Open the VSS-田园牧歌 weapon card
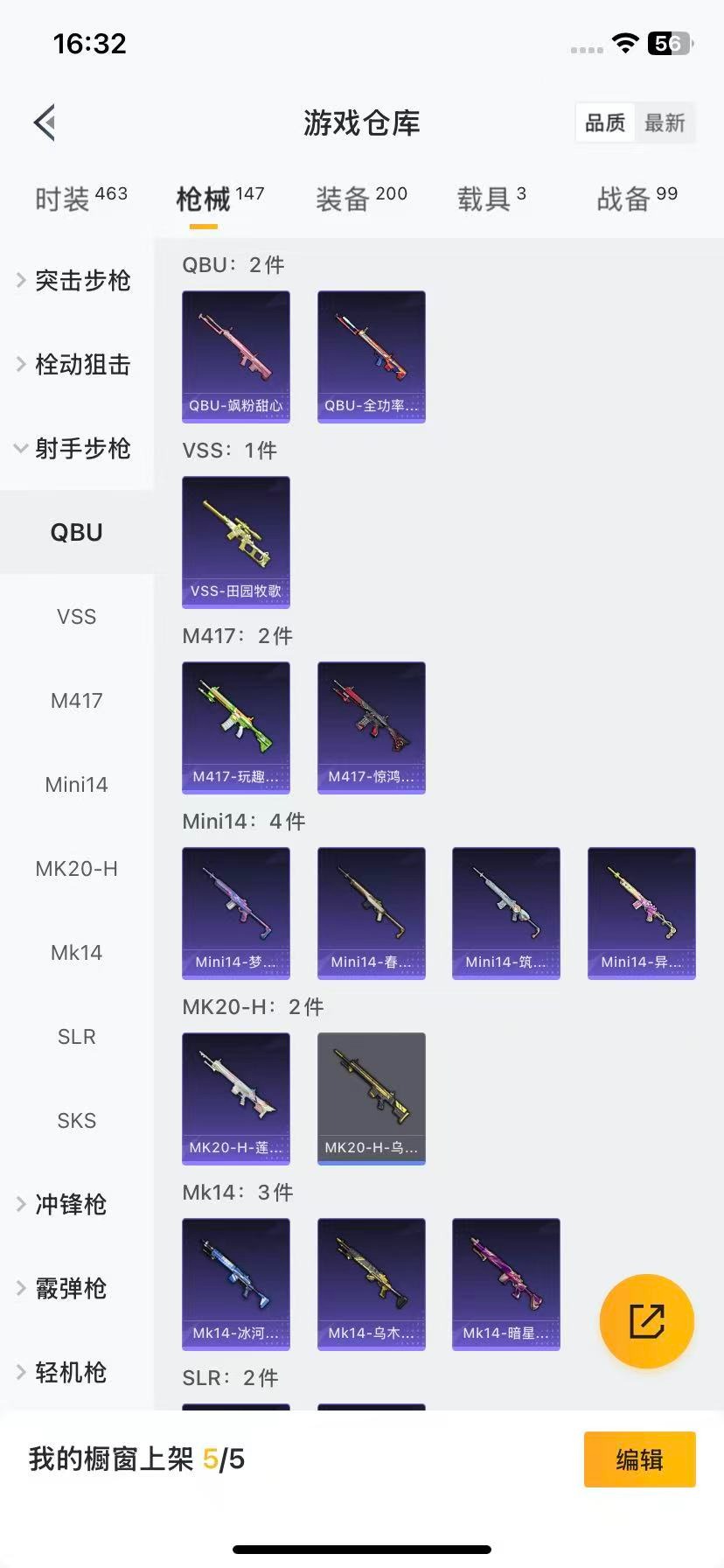724x1568 pixels. (x=235, y=542)
